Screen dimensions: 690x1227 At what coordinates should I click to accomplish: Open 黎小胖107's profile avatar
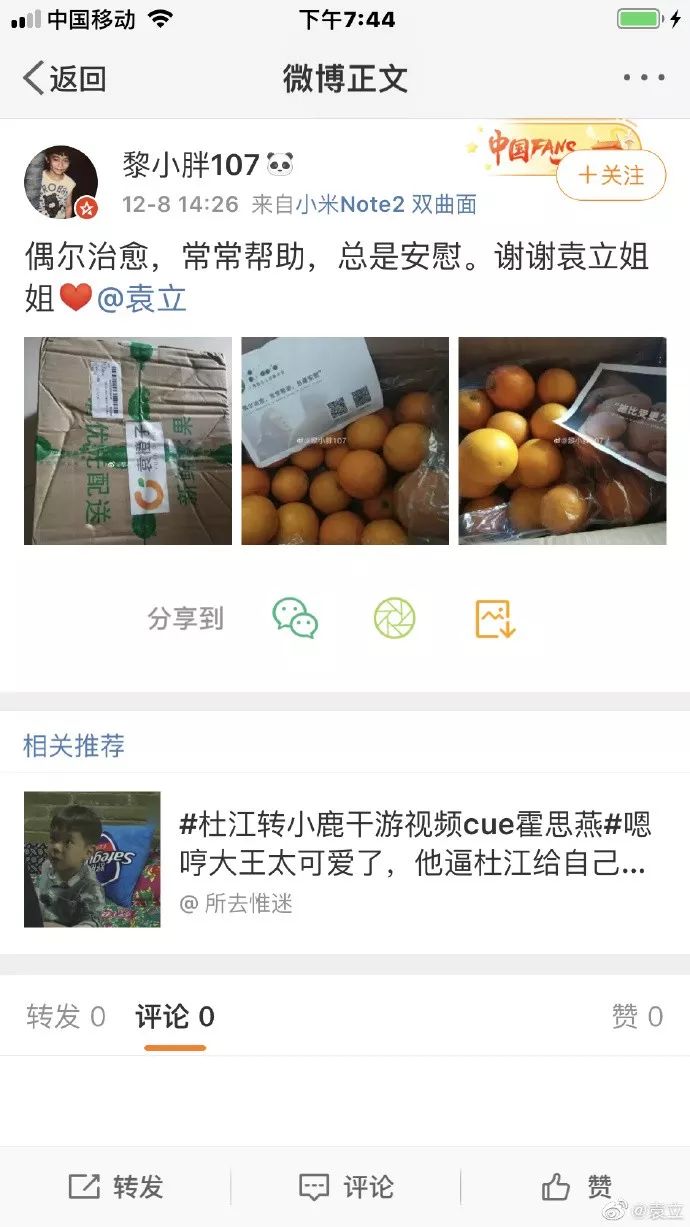[61, 182]
